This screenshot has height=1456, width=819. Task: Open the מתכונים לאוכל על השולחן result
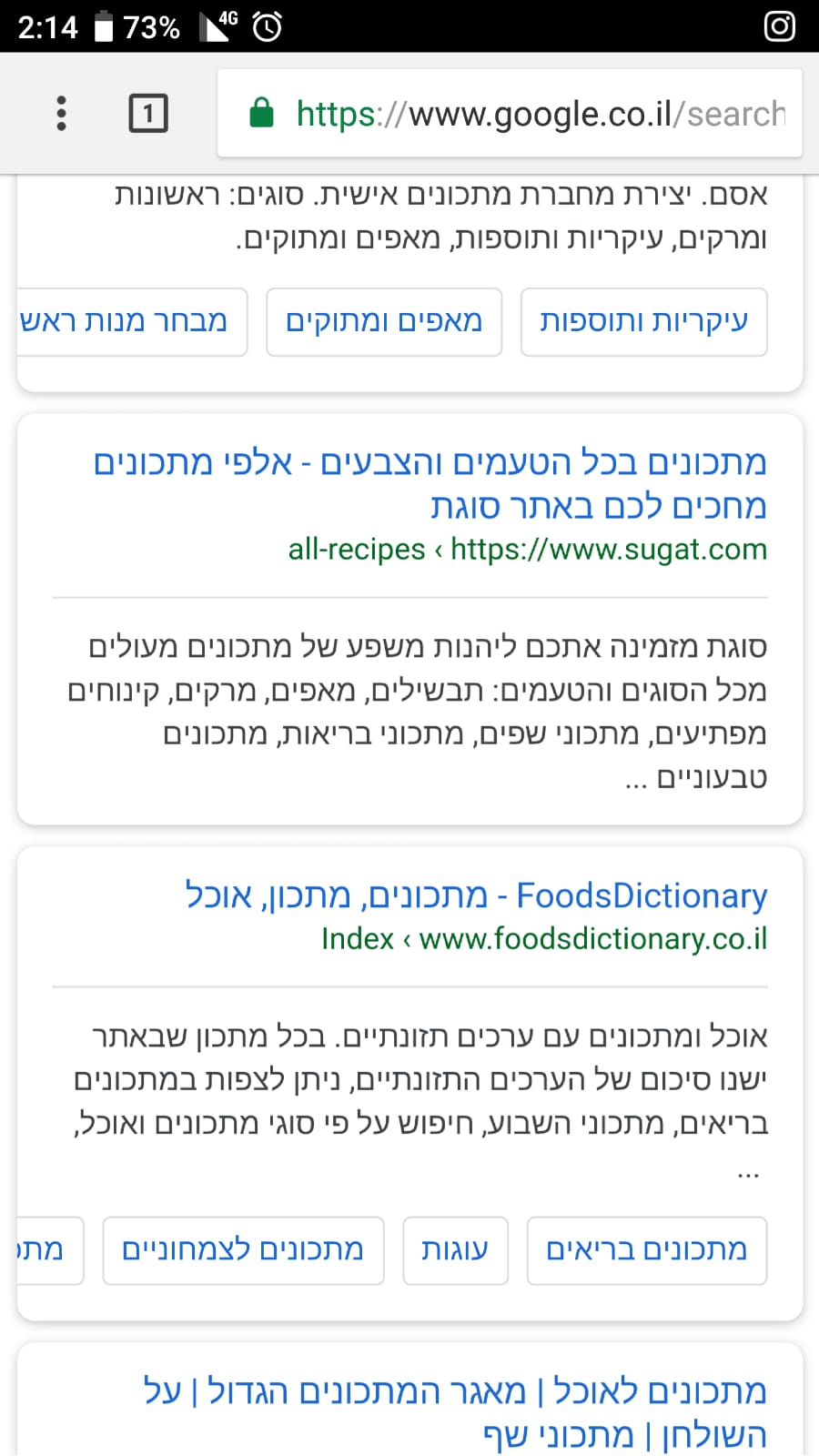[x=455, y=1412]
